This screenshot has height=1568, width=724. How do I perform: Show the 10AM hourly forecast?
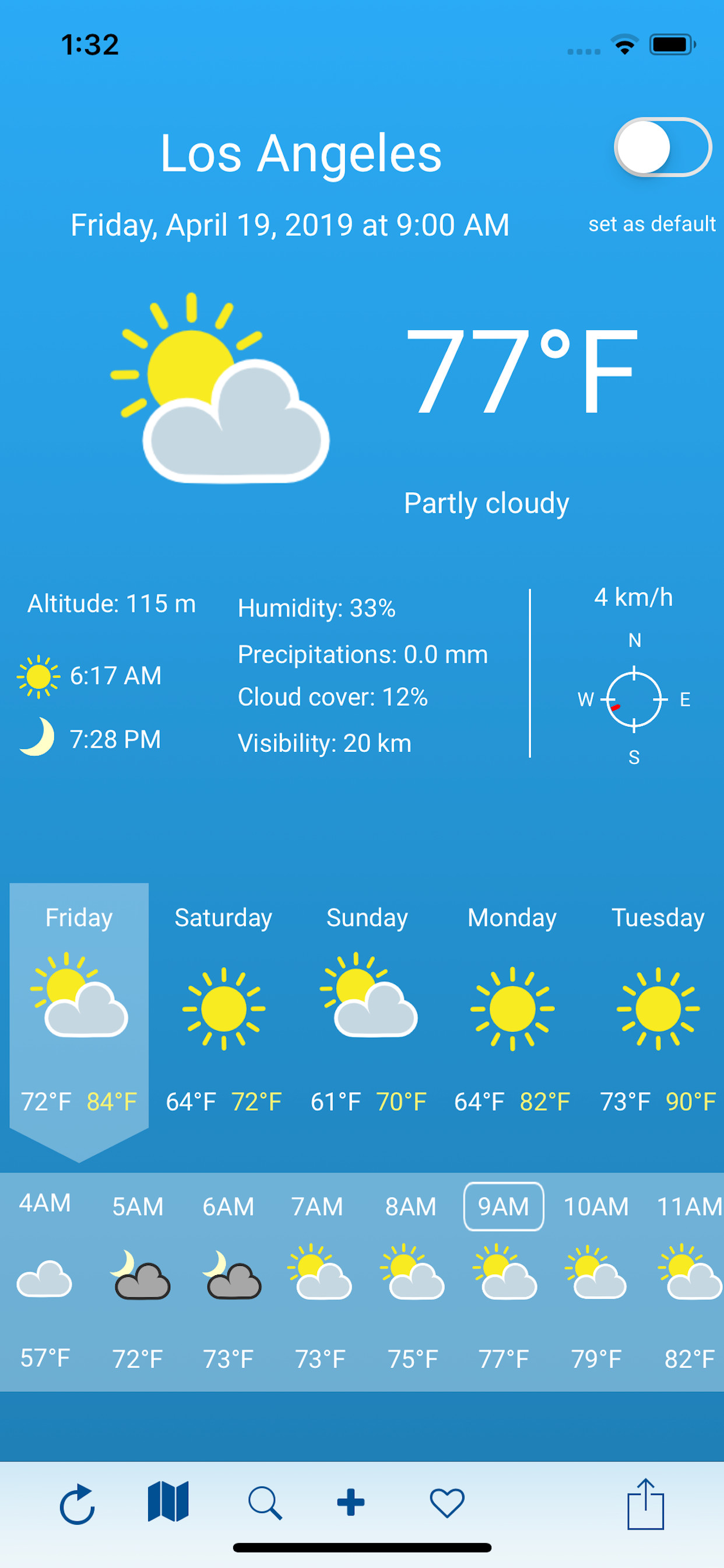[596, 1282]
